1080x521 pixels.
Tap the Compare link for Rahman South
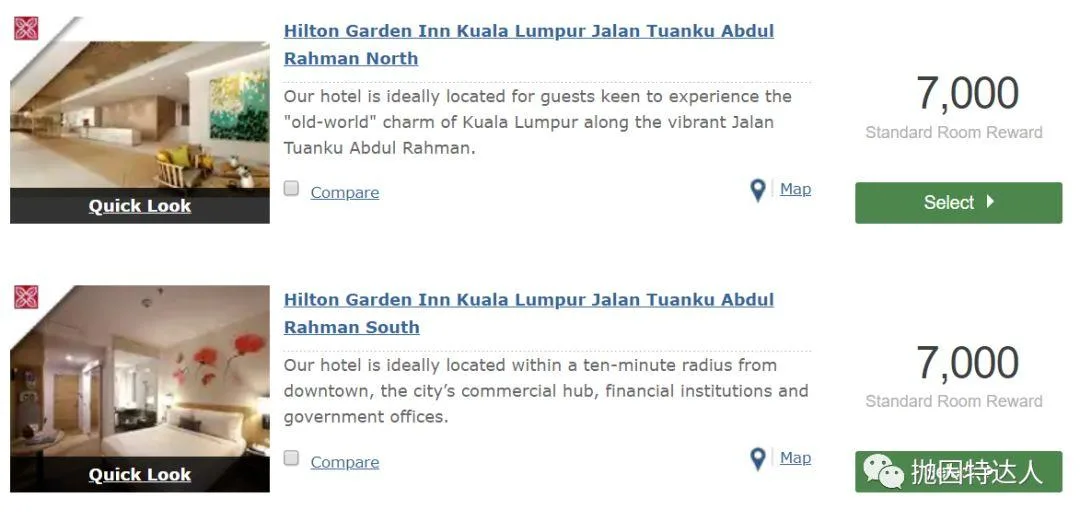point(344,462)
